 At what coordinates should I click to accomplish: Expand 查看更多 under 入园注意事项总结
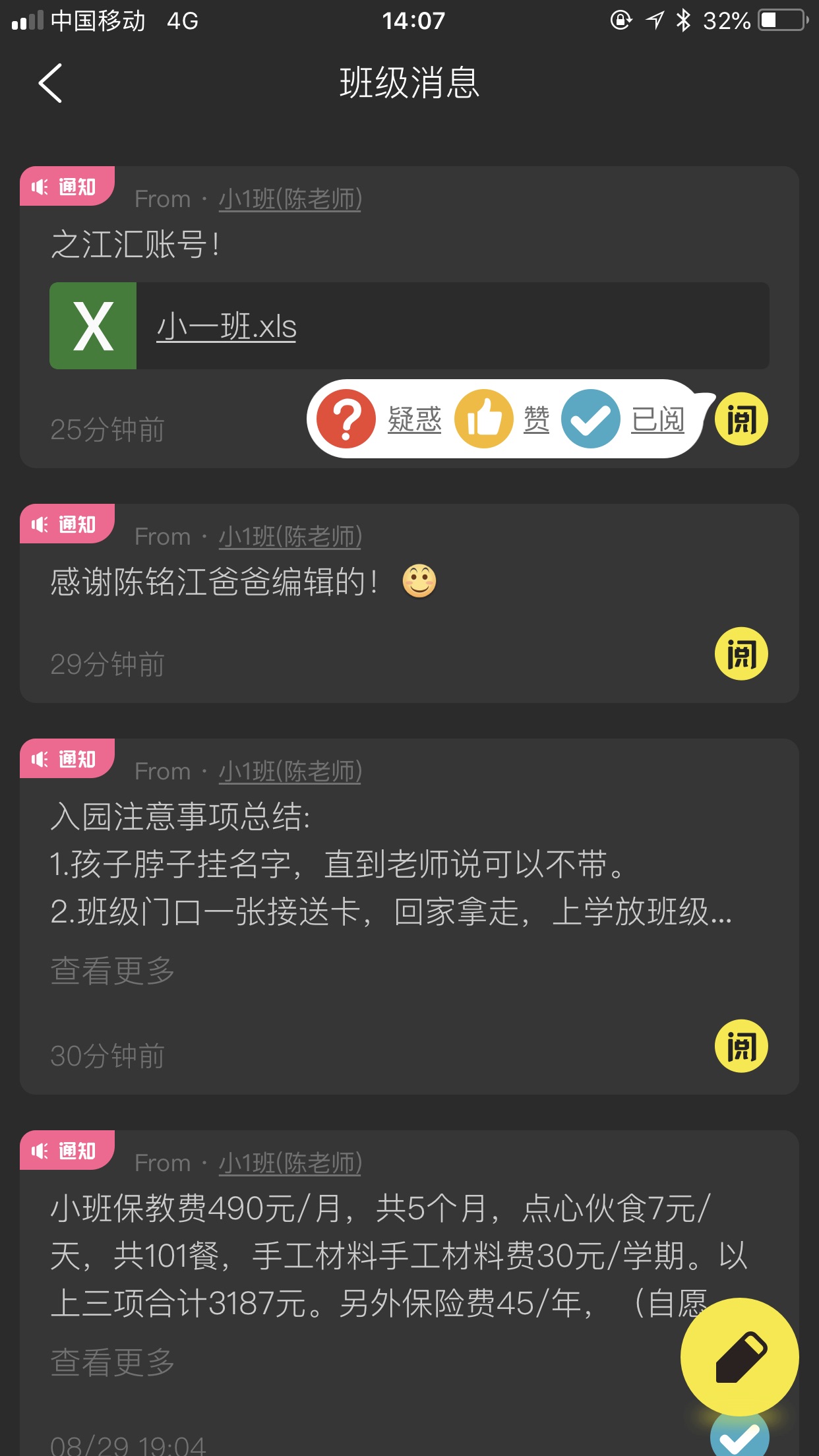tap(112, 971)
